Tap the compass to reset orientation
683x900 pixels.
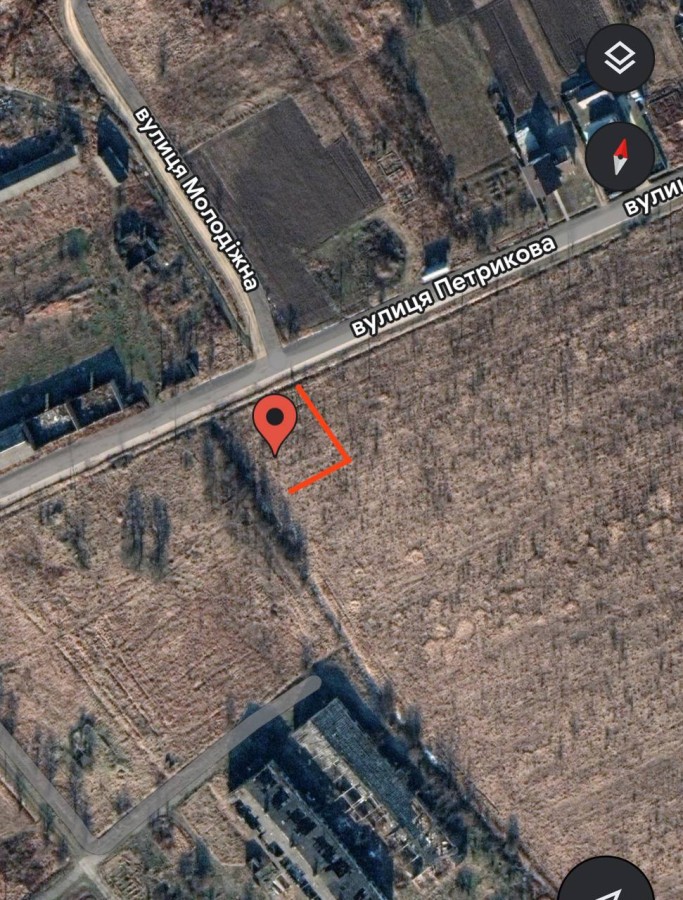click(x=620, y=156)
